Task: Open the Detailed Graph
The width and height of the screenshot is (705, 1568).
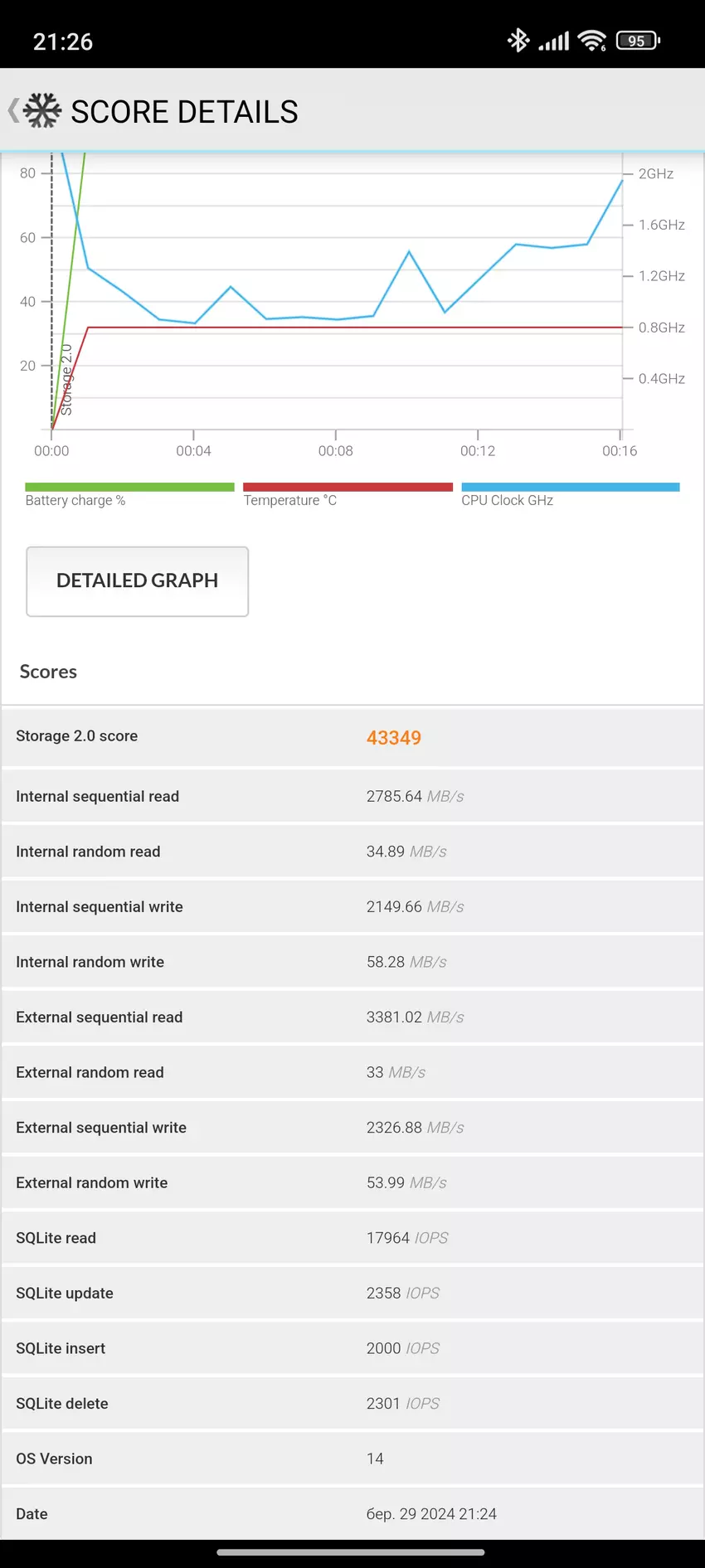Action: point(137,581)
